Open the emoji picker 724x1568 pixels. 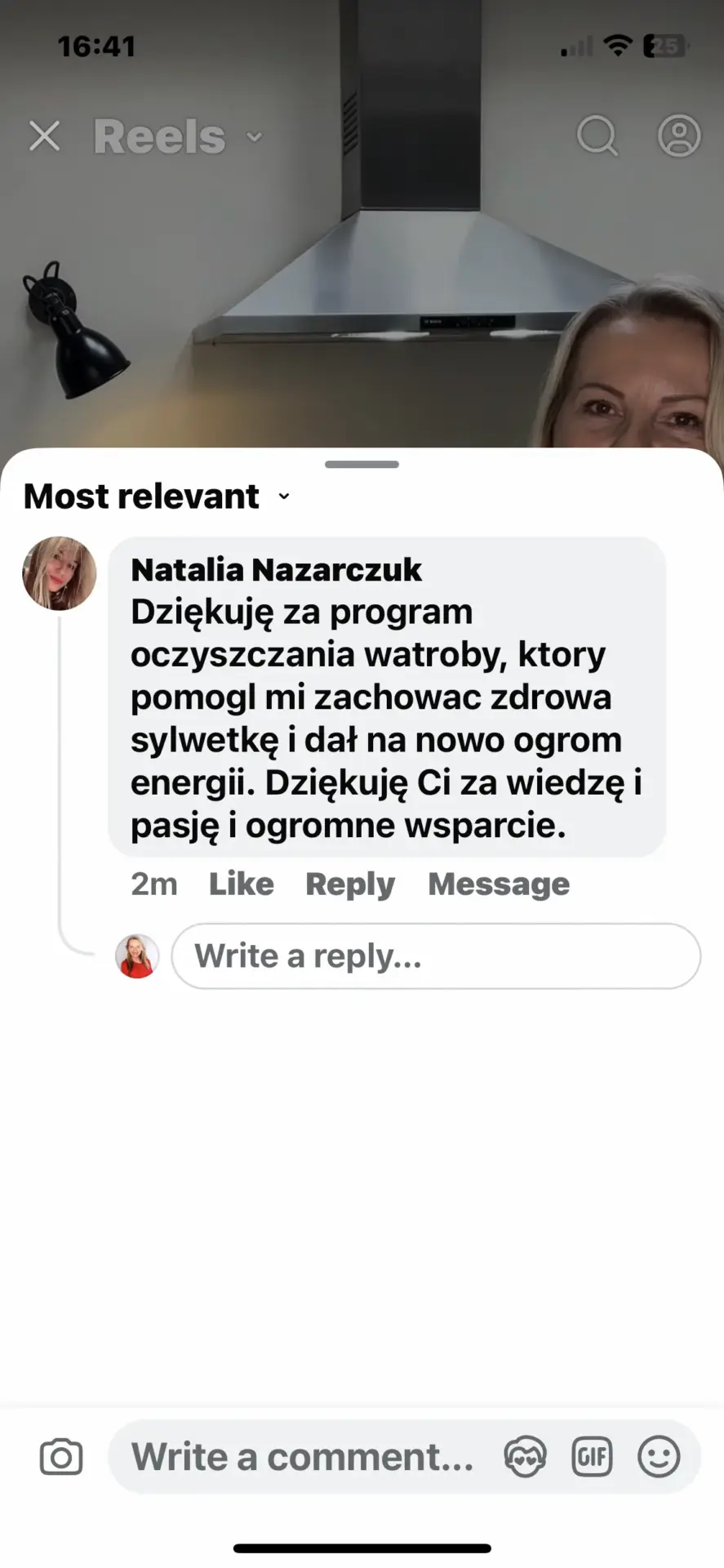point(659,1457)
